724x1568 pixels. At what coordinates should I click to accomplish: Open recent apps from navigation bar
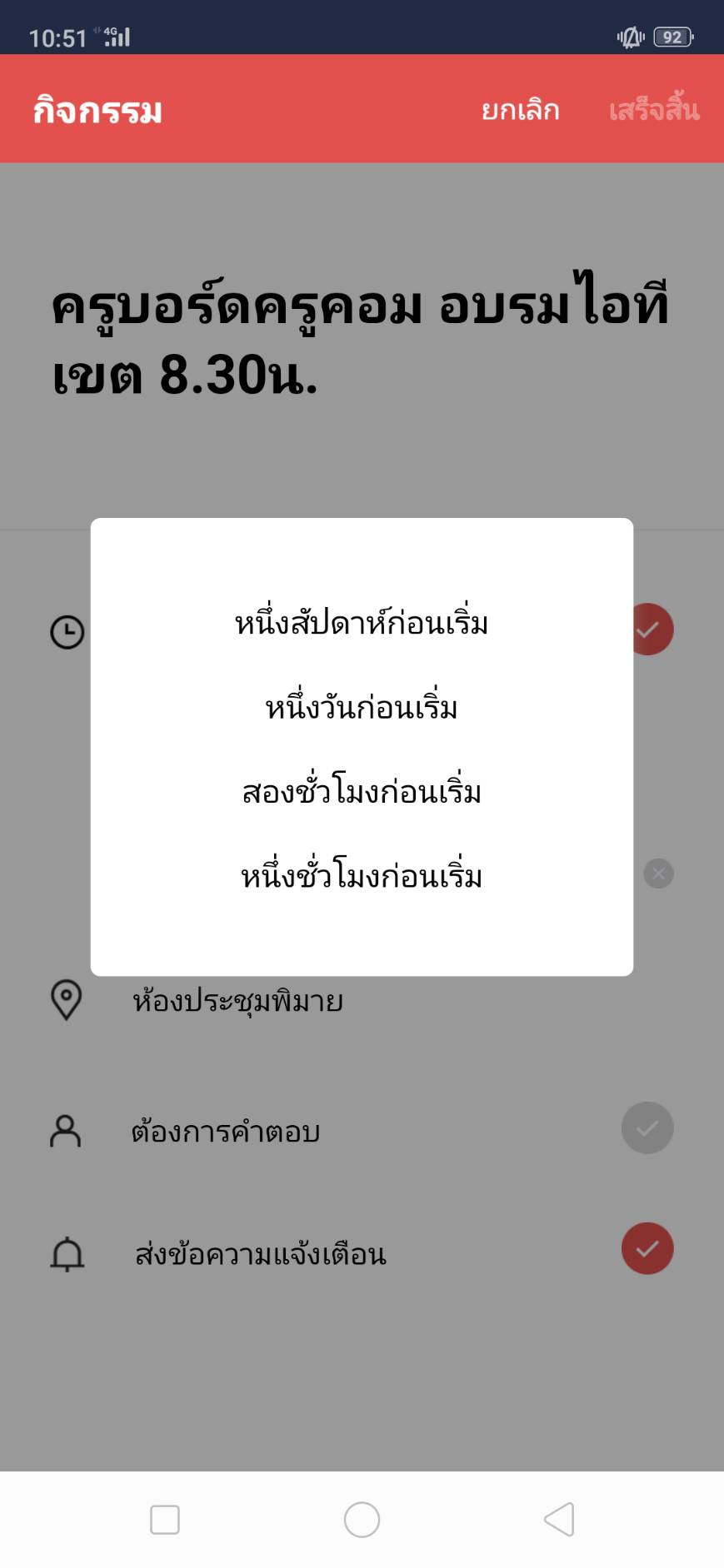[165, 1520]
